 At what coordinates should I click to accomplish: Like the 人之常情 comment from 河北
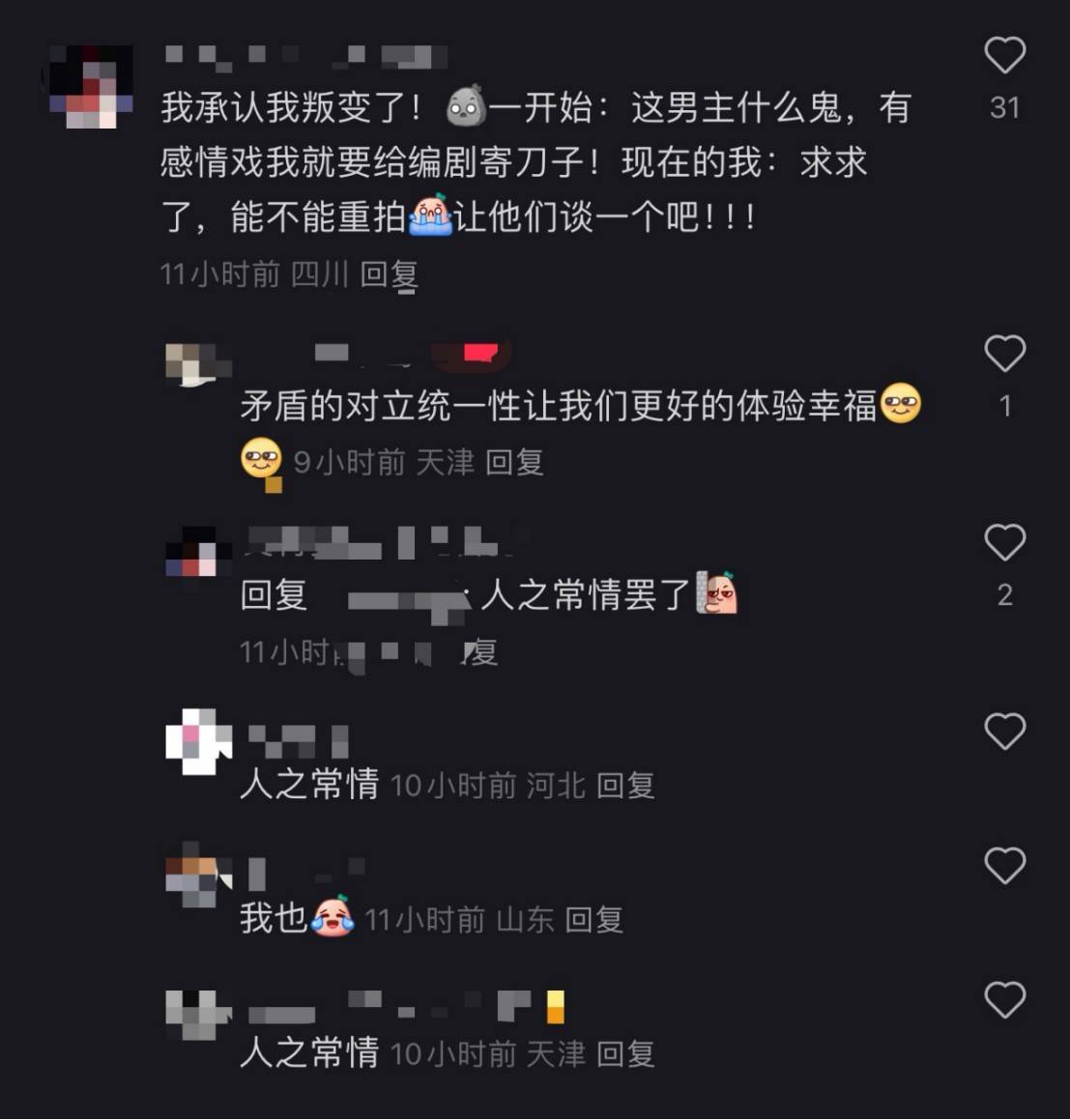(x=1004, y=732)
